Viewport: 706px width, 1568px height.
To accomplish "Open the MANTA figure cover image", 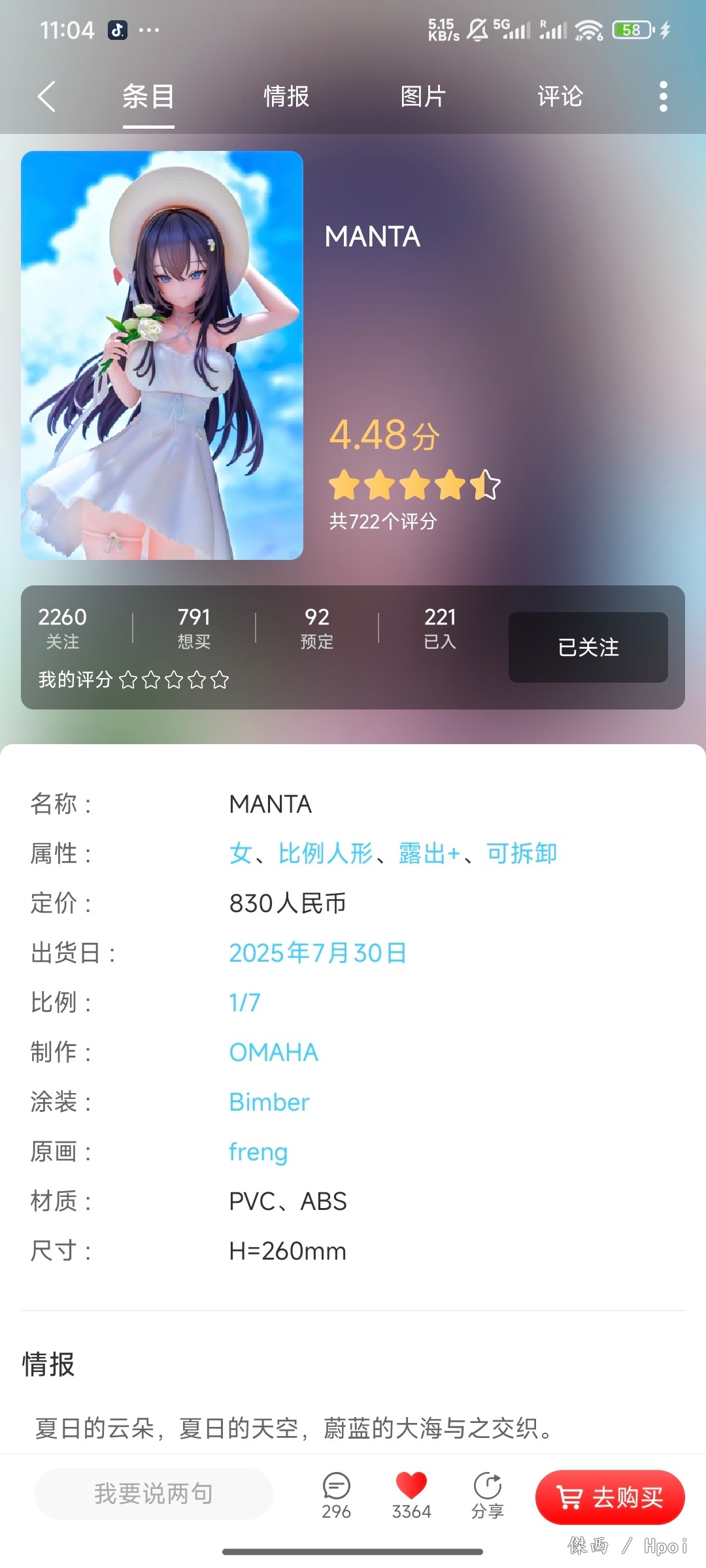I will (x=162, y=355).
